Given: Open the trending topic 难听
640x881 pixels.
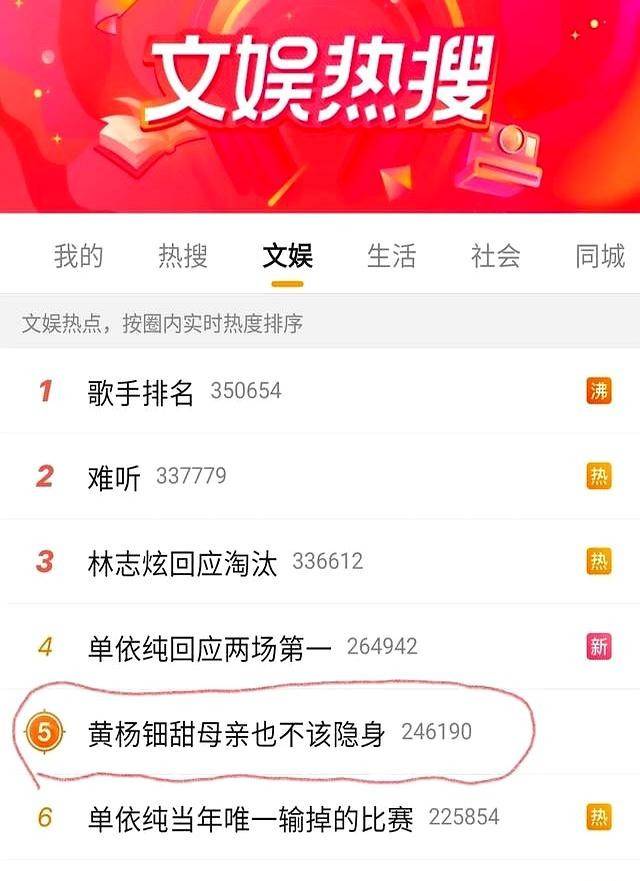Looking at the screenshot, I should (x=114, y=476).
